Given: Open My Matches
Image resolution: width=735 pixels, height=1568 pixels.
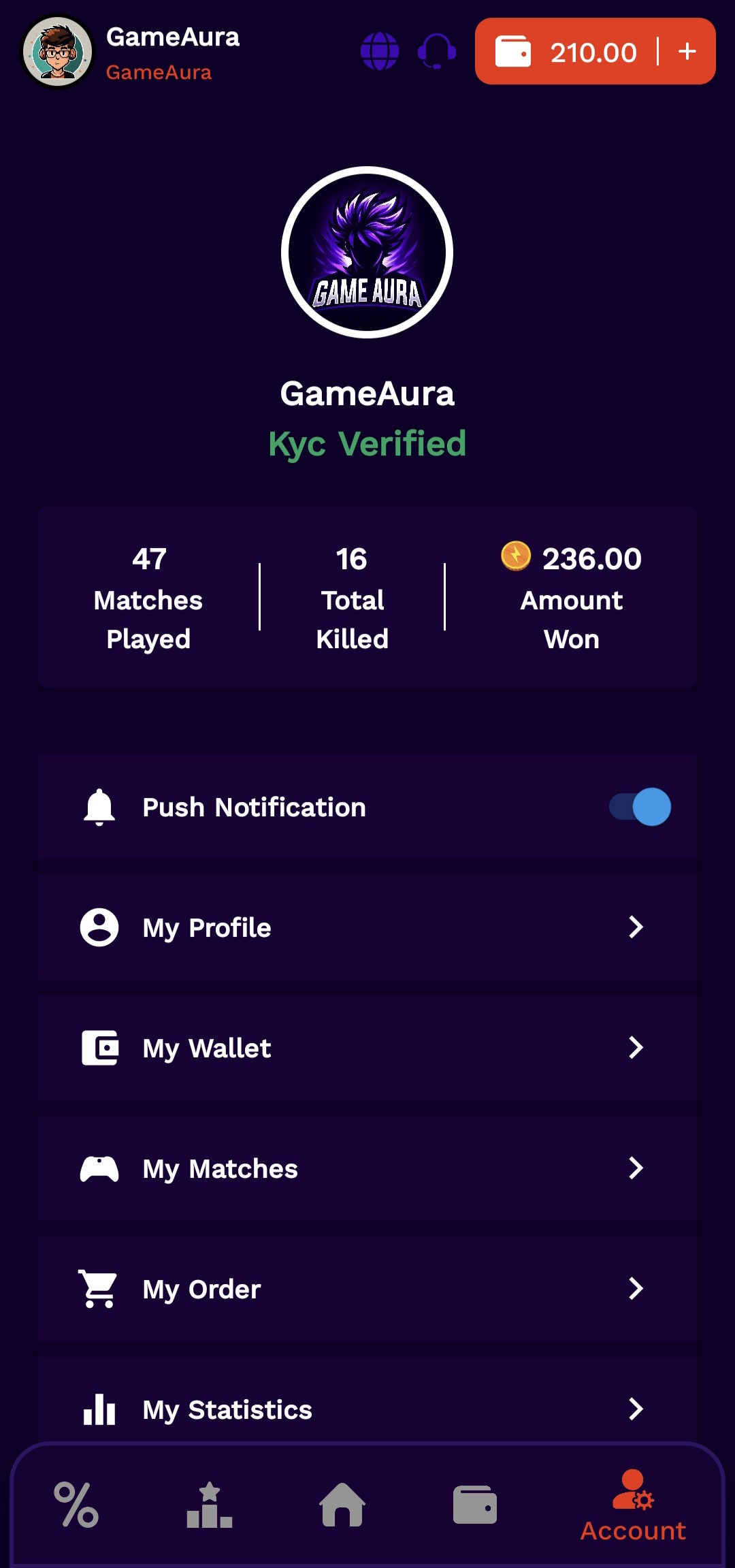Looking at the screenshot, I should [367, 1168].
